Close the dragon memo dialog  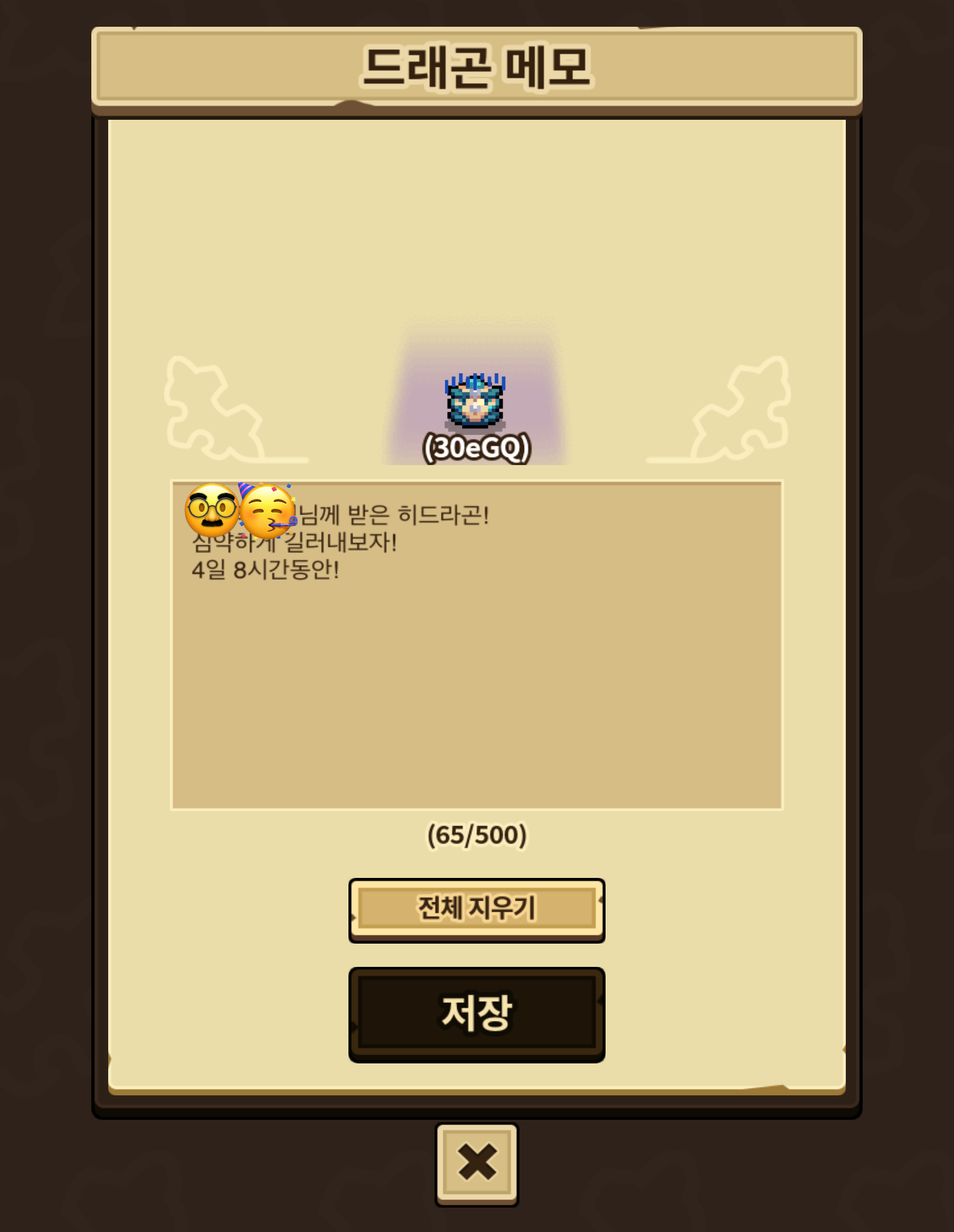click(476, 1163)
